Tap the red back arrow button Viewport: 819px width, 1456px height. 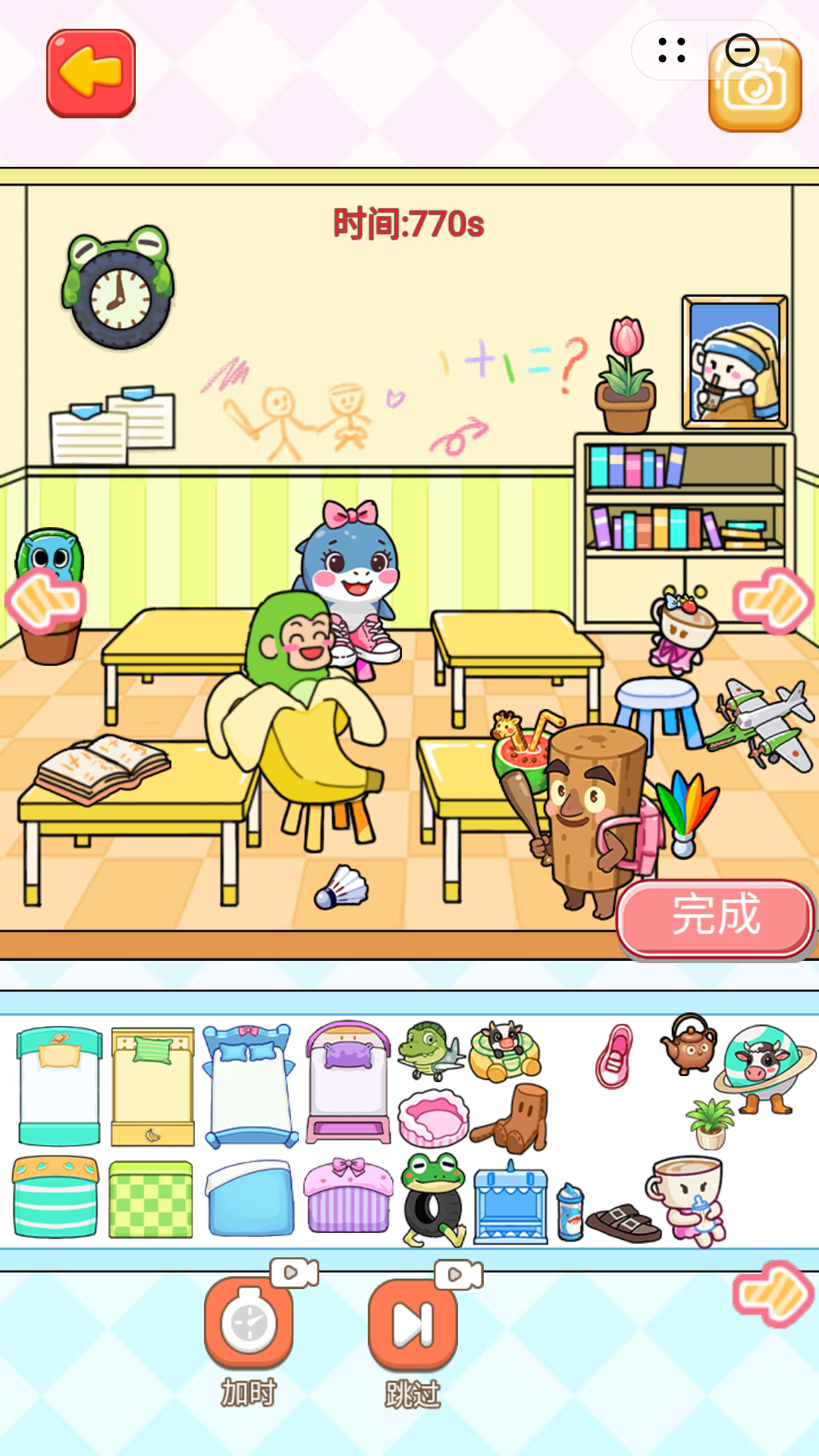point(91,74)
